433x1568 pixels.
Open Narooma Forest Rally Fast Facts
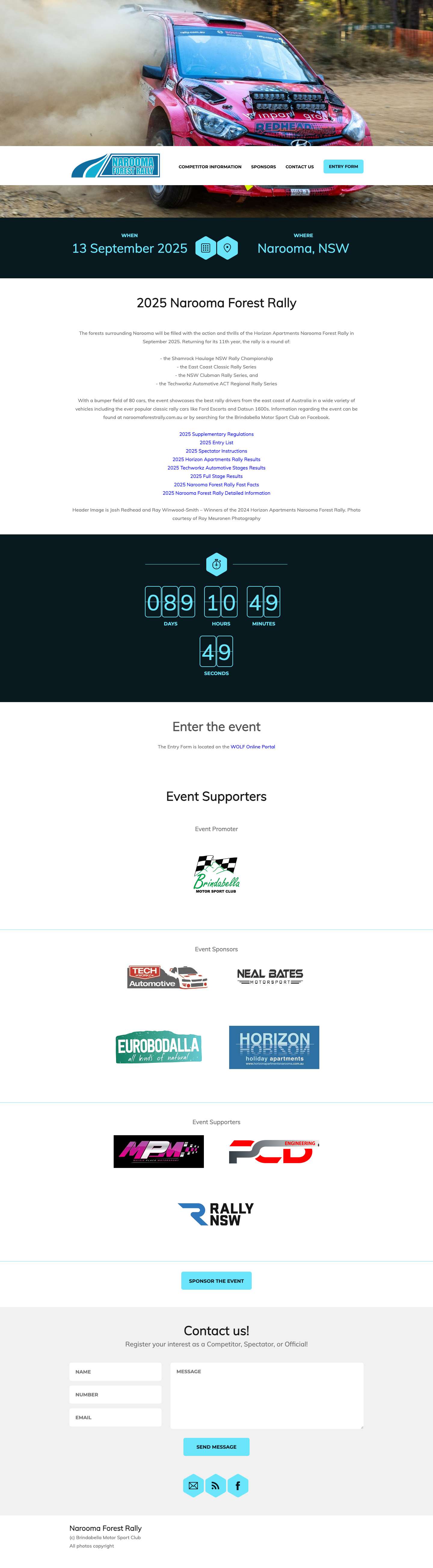pyautogui.click(x=216, y=484)
